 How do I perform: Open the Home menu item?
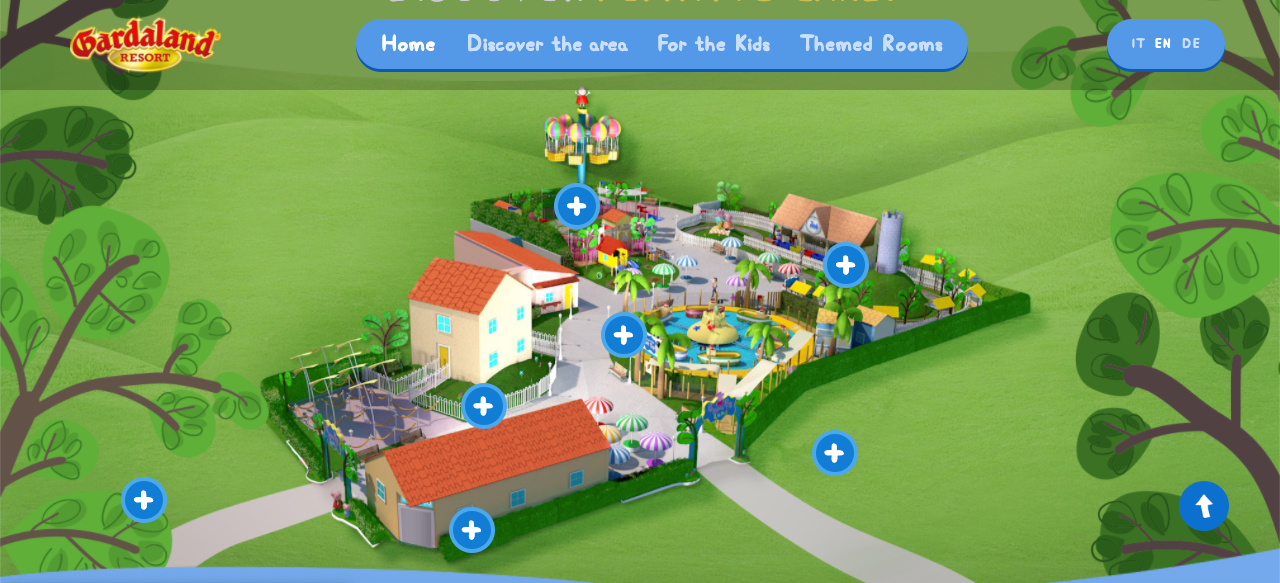[x=408, y=44]
